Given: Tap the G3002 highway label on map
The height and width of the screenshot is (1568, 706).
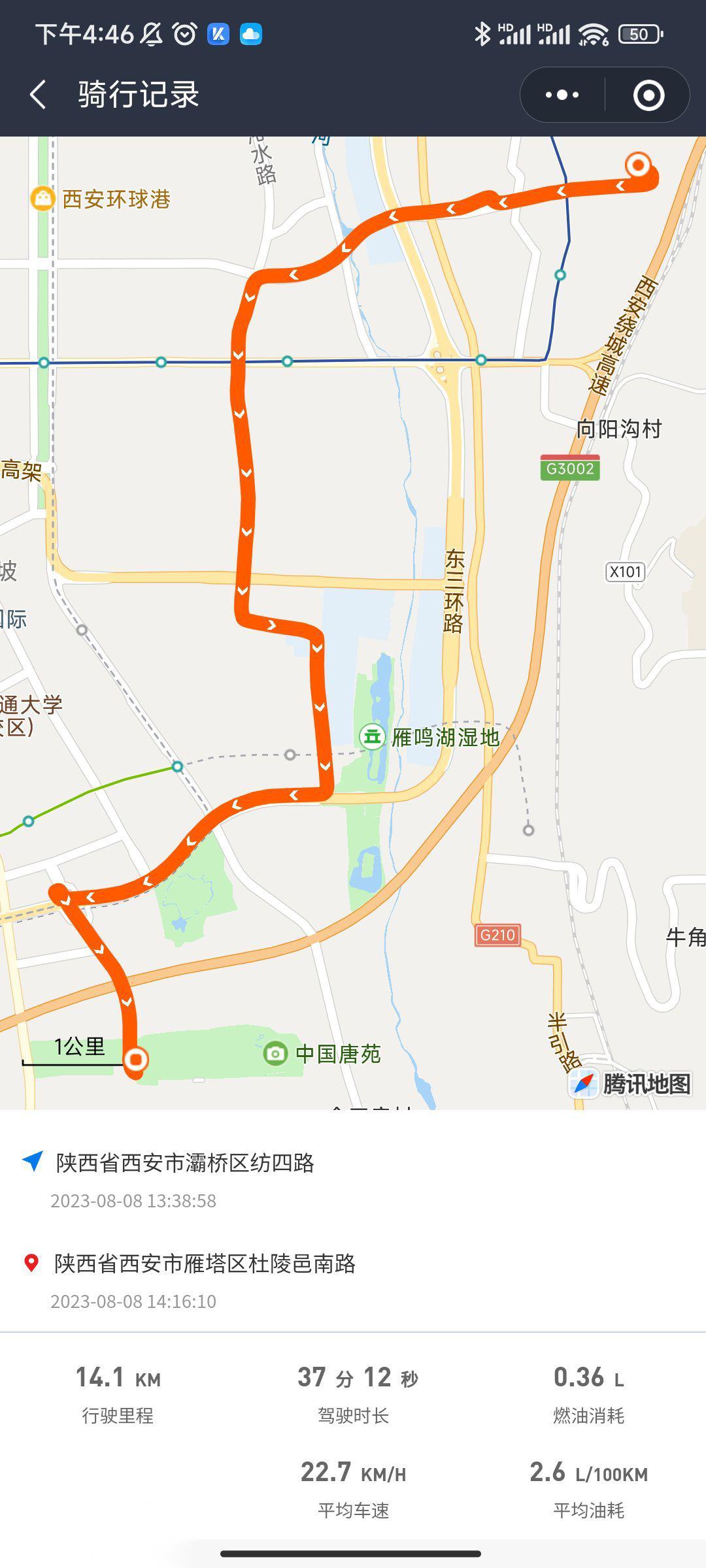Looking at the screenshot, I should (x=571, y=468).
